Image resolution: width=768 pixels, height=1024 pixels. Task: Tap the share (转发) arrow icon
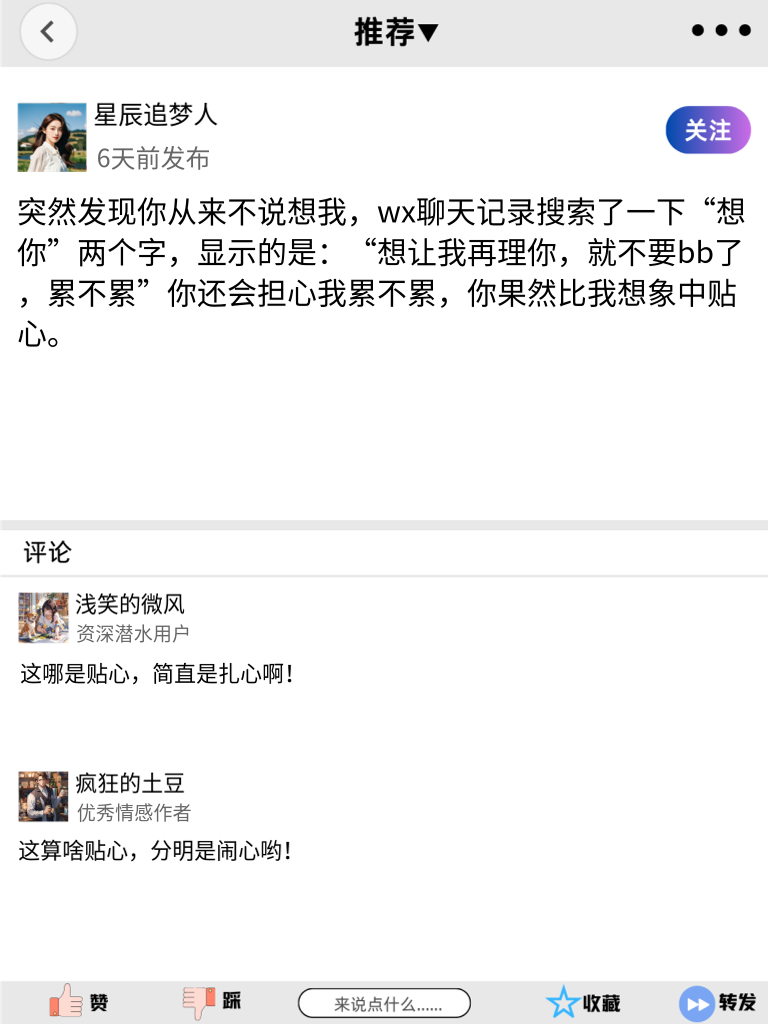tap(695, 1001)
